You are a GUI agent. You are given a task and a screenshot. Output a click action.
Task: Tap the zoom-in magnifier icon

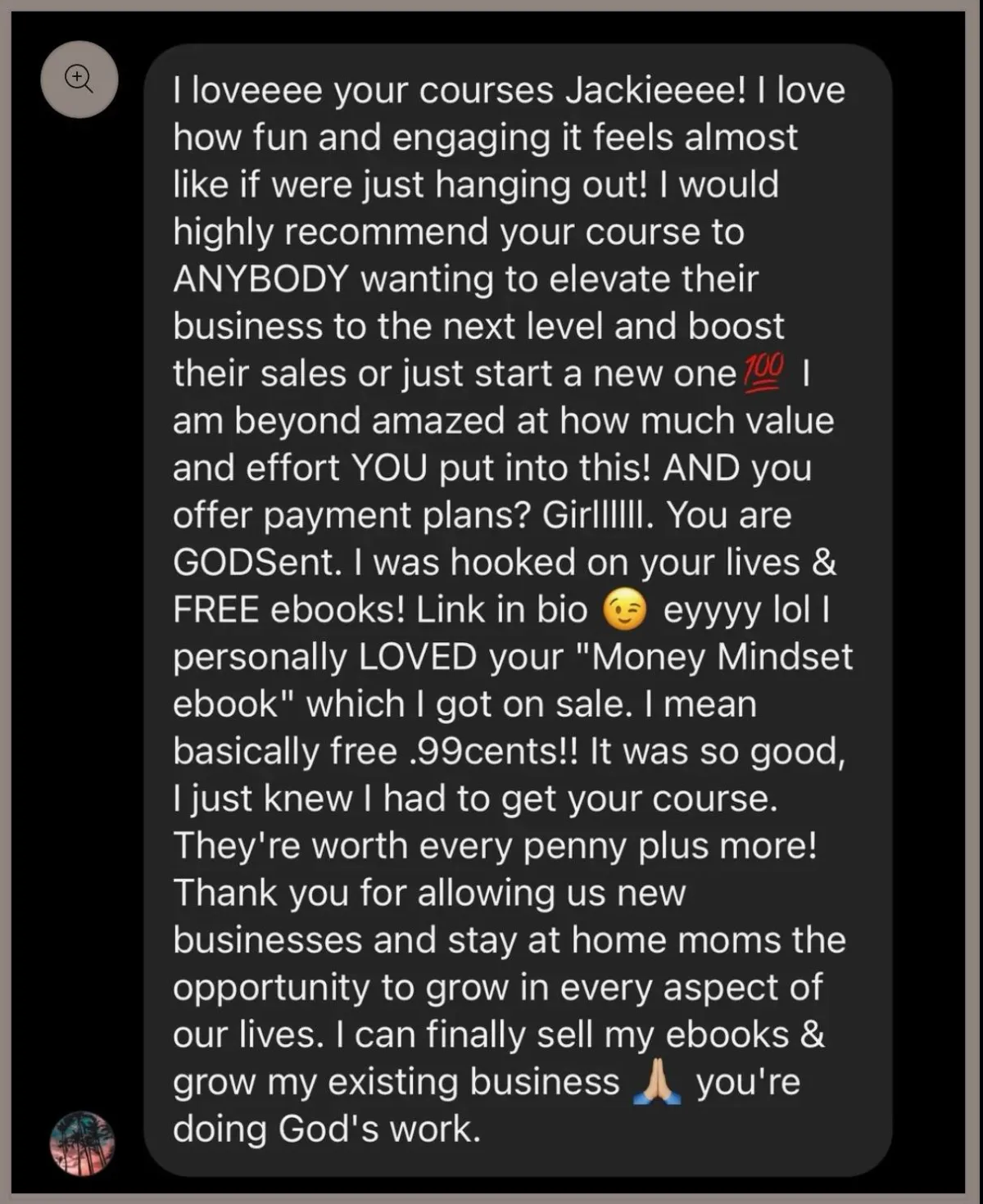click(x=79, y=79)
